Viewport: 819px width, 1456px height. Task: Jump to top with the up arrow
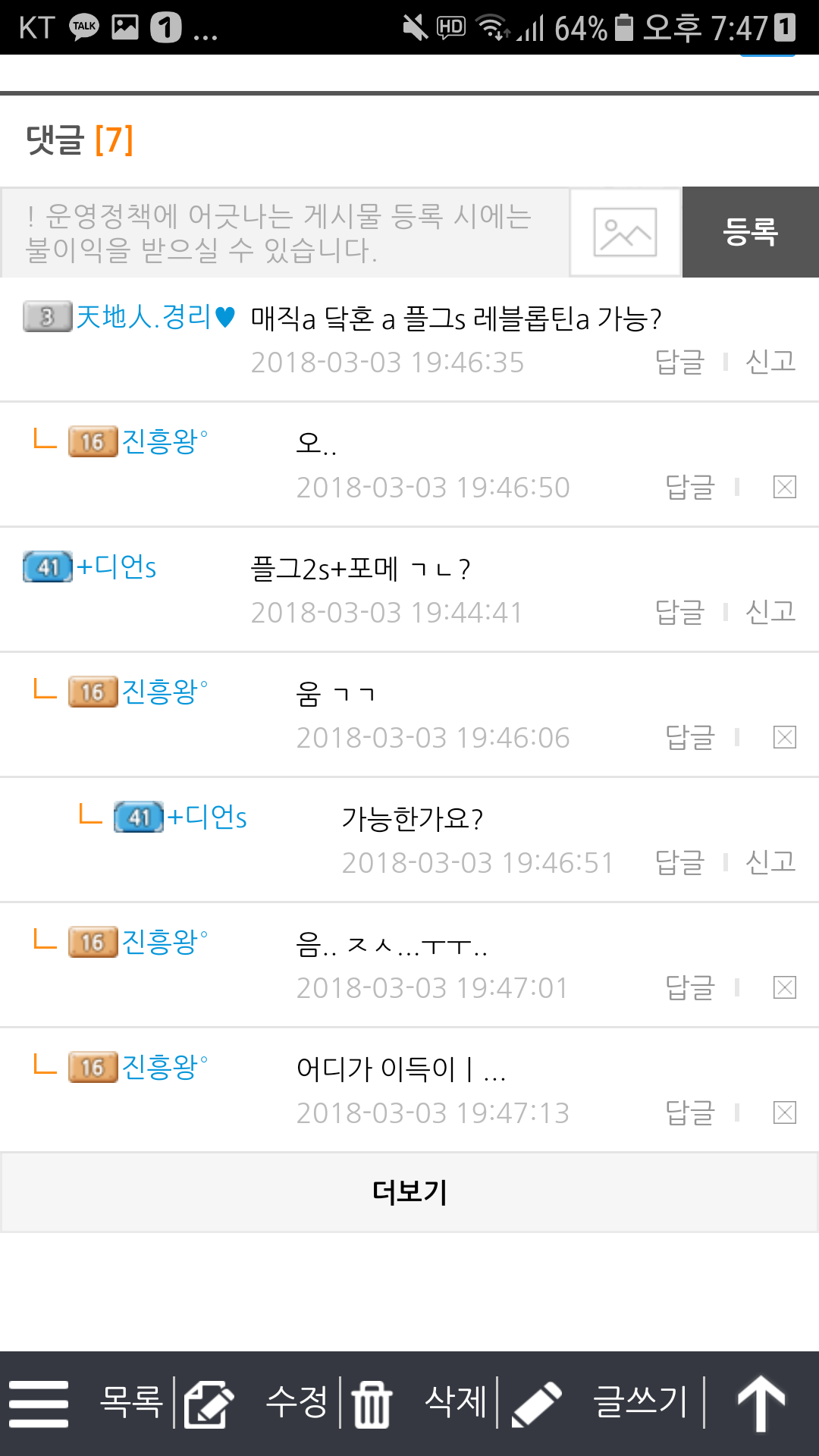[x=761, y=1403]
